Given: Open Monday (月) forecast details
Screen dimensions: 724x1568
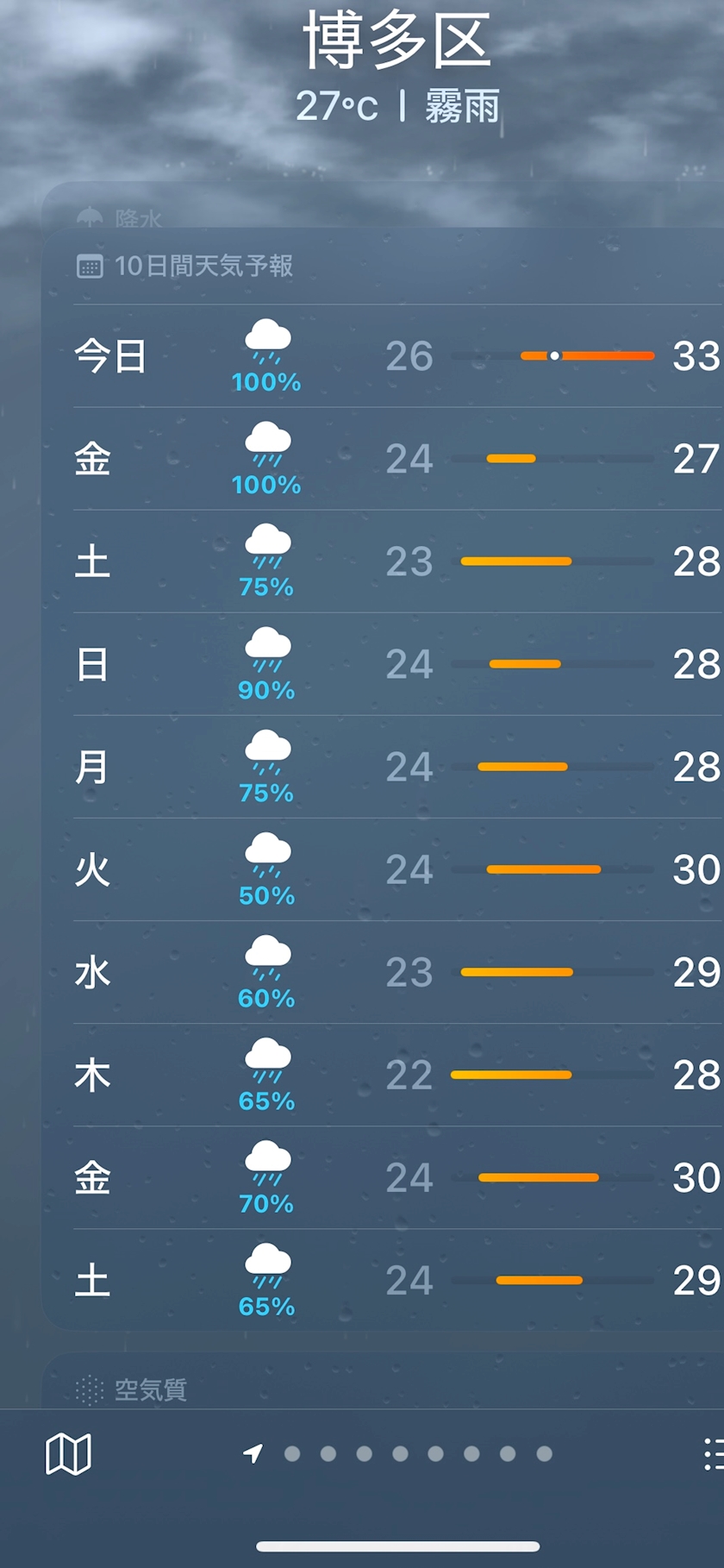Looking at the screenshot, I should (398, 767).
